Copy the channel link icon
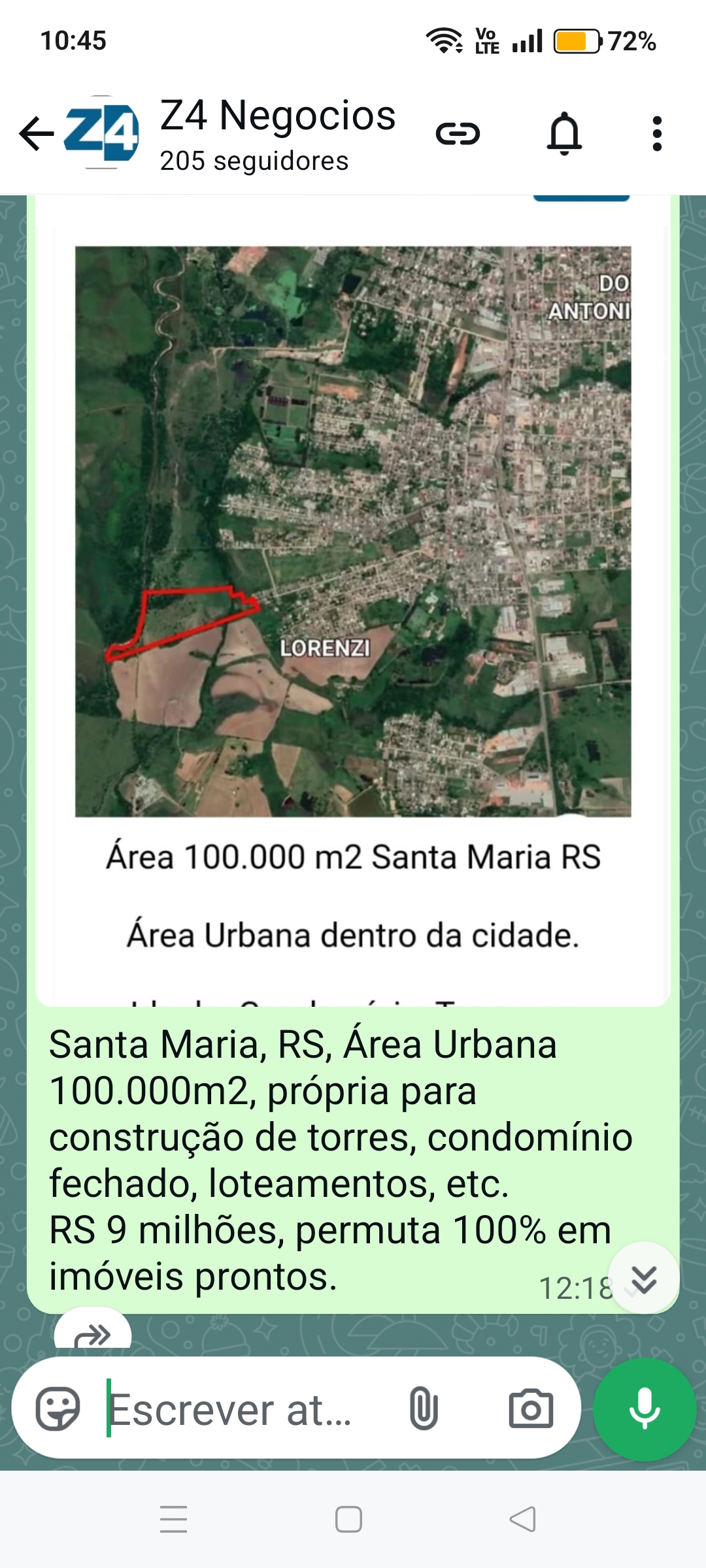This screenshot has height=1568, width=706. pyautogui.click(x=458, y=134)
